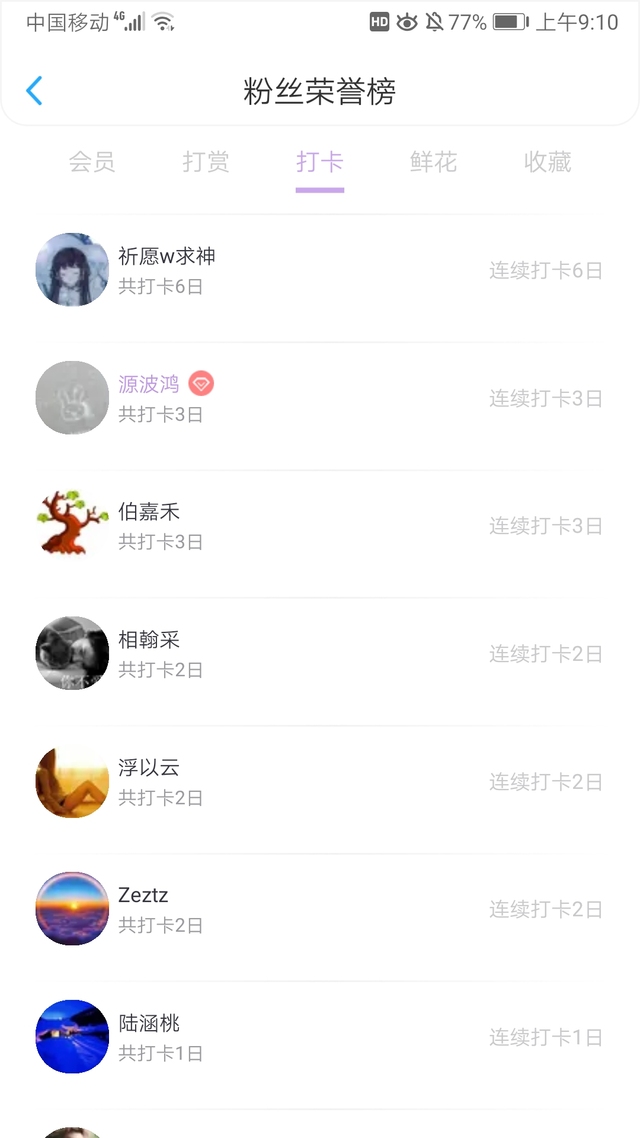
Task: Switch to the 会员 tab
Action: point(92,162)
